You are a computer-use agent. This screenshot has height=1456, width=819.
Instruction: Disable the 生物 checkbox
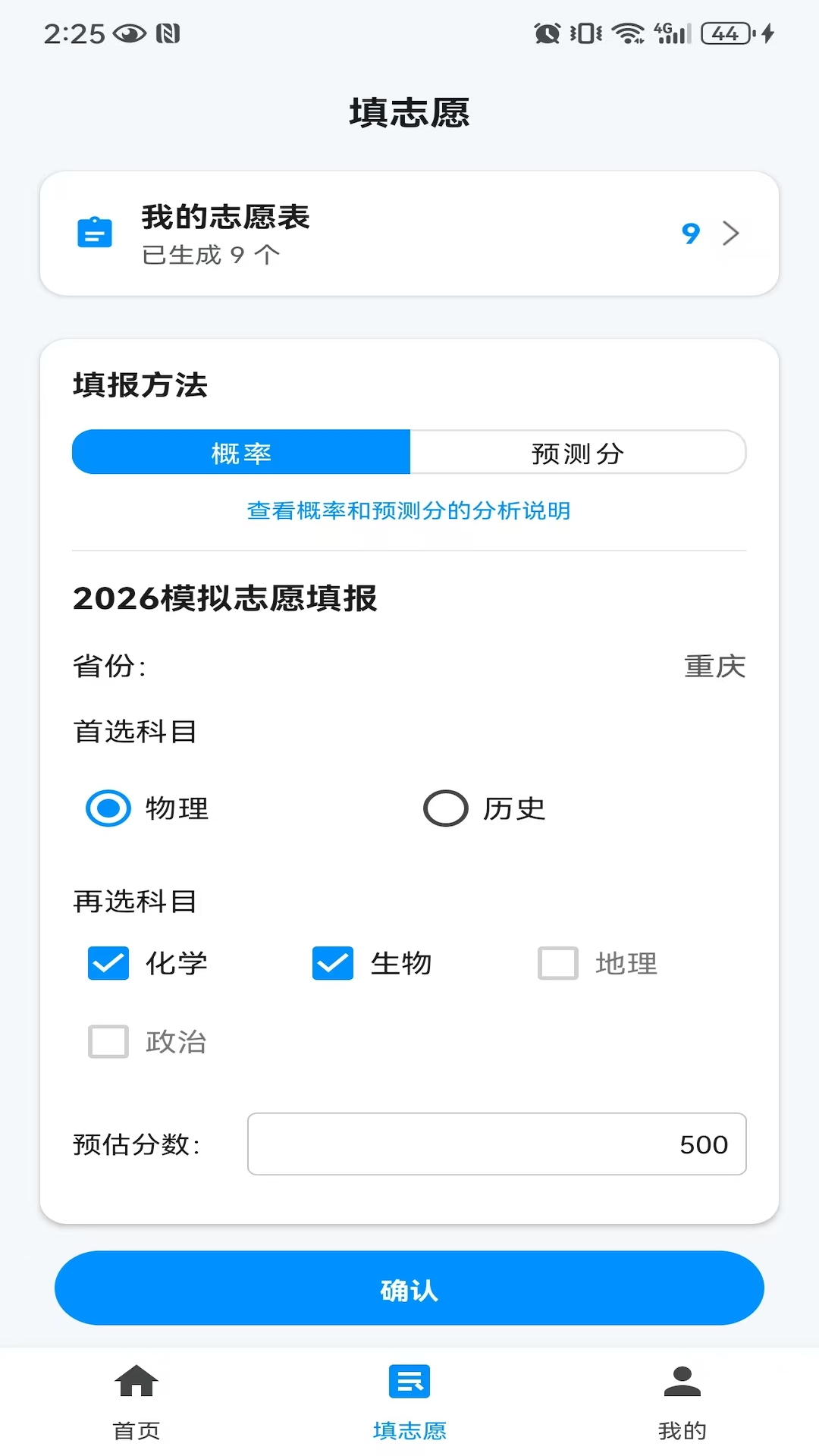(332, 963)
